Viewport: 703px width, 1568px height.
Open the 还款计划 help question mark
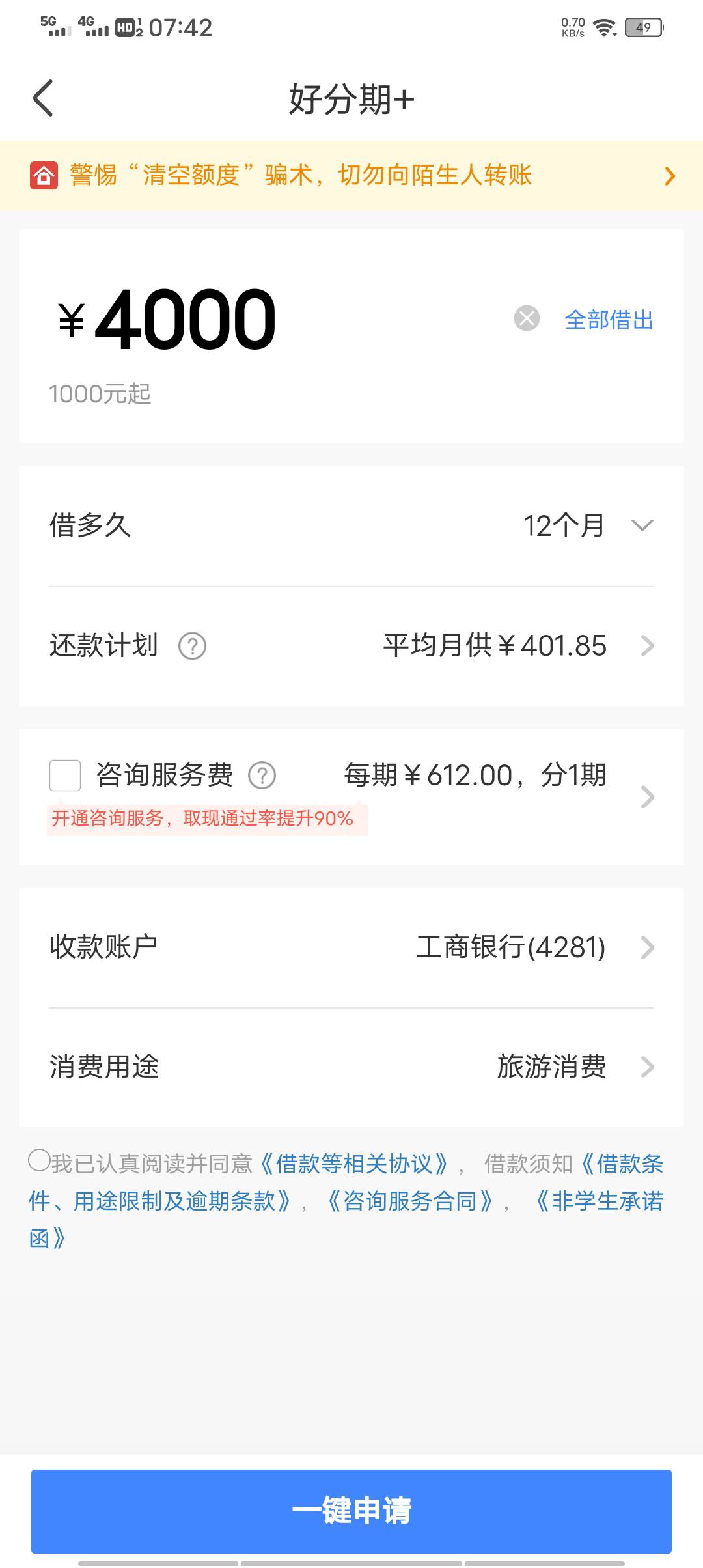click(x=192, y=646)
